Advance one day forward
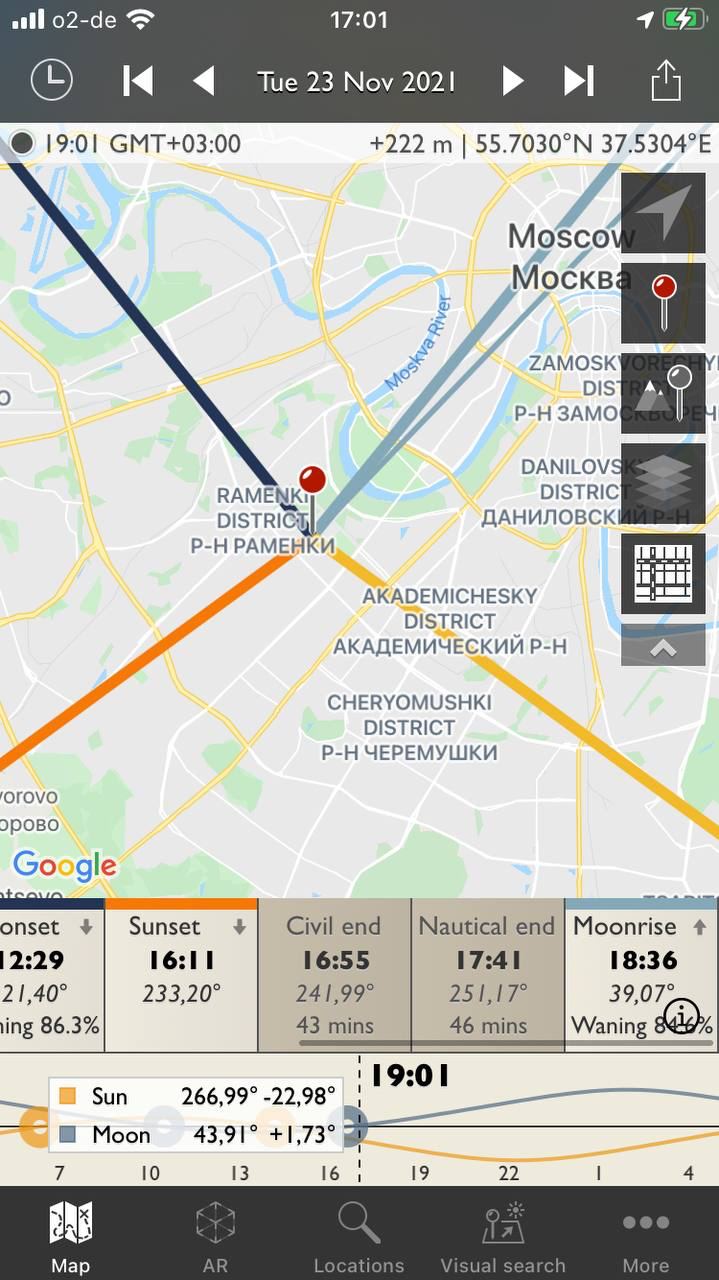 512,81
